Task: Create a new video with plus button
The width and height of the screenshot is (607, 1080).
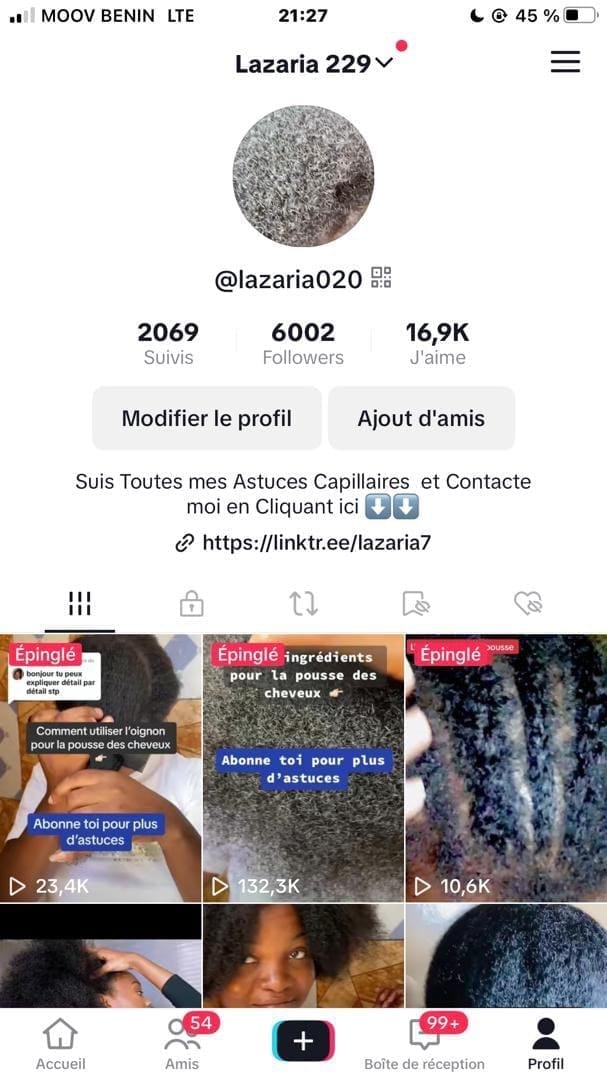Action: point(303,1041)
